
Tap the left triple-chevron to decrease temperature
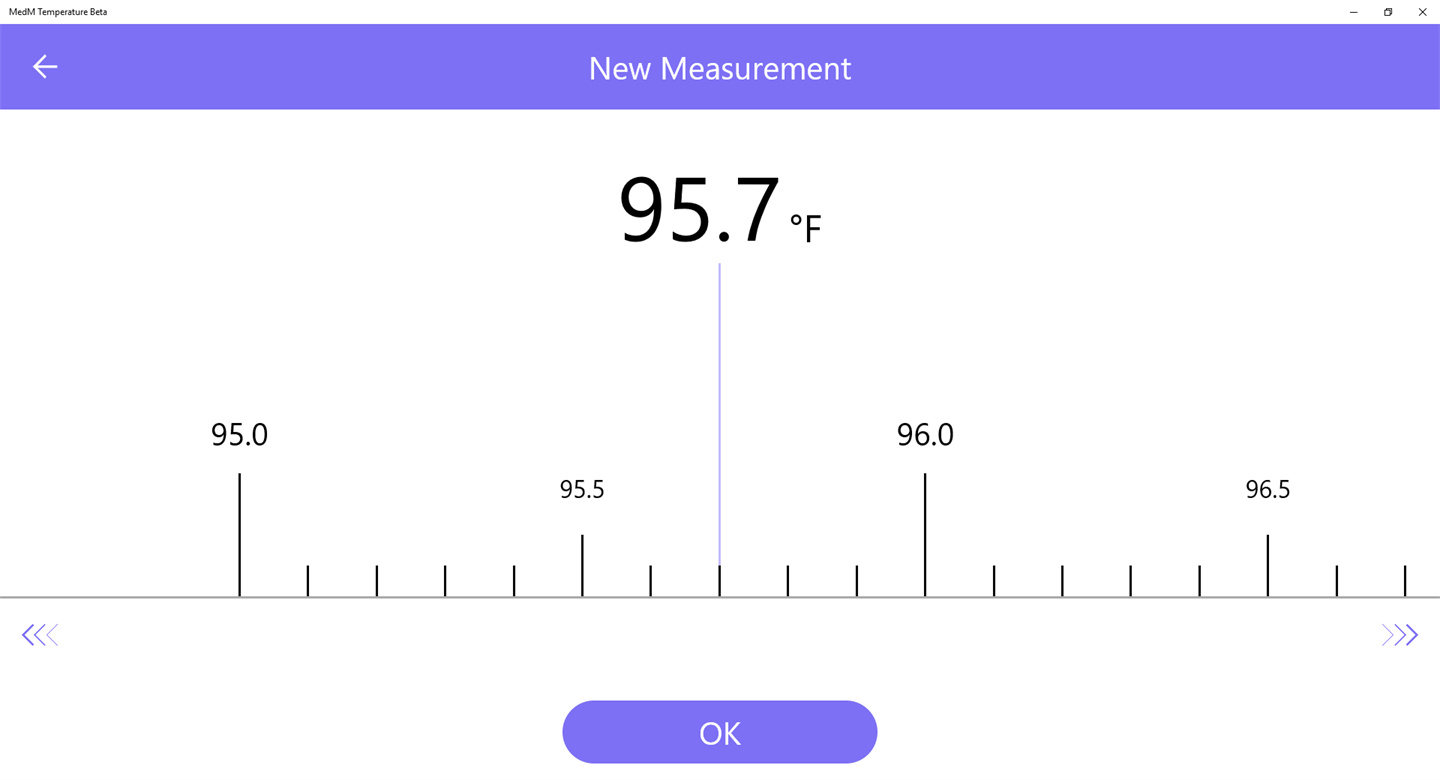coord(40,635)
